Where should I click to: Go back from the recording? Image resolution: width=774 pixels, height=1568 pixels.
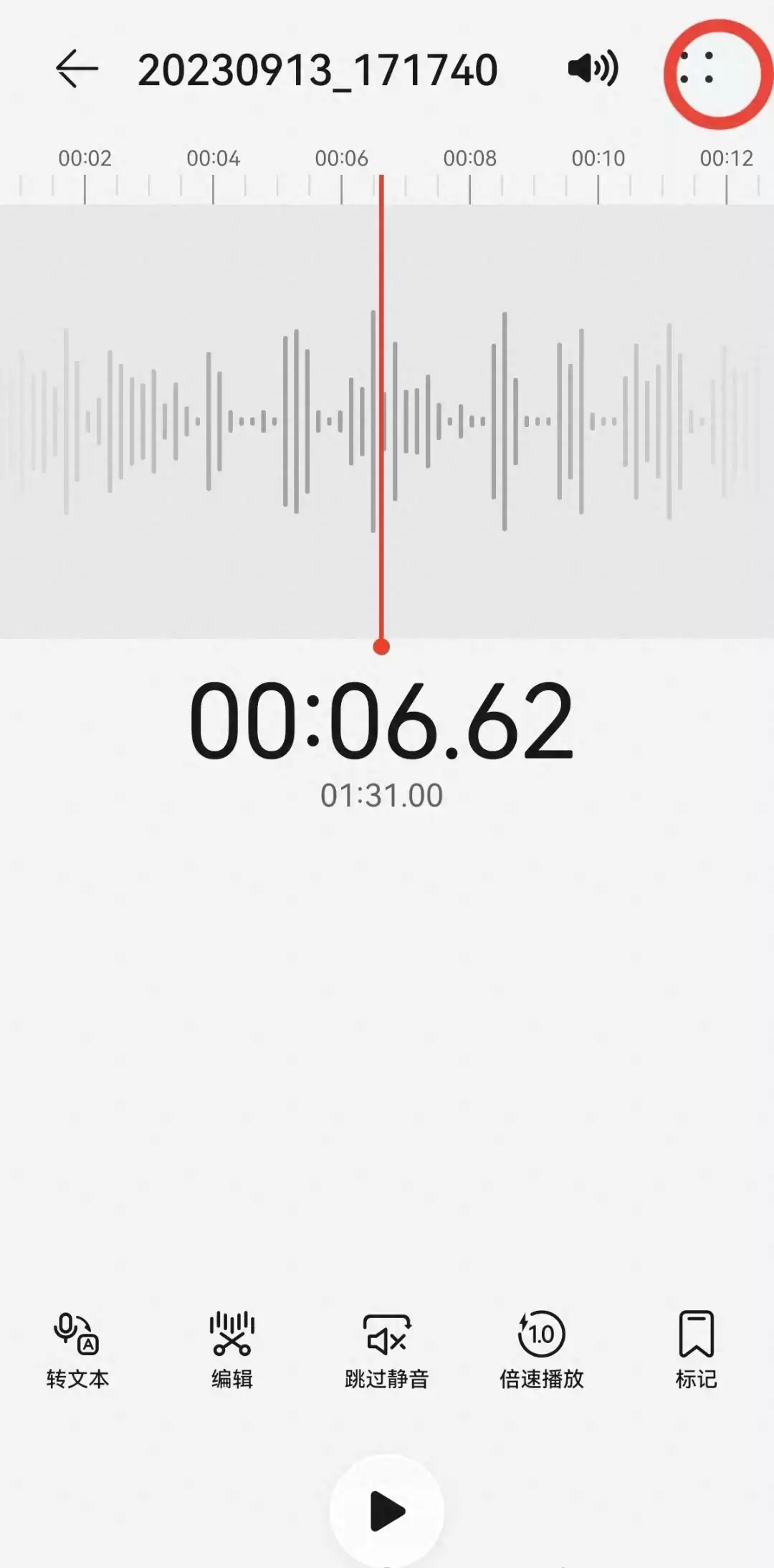pos(77,69)
